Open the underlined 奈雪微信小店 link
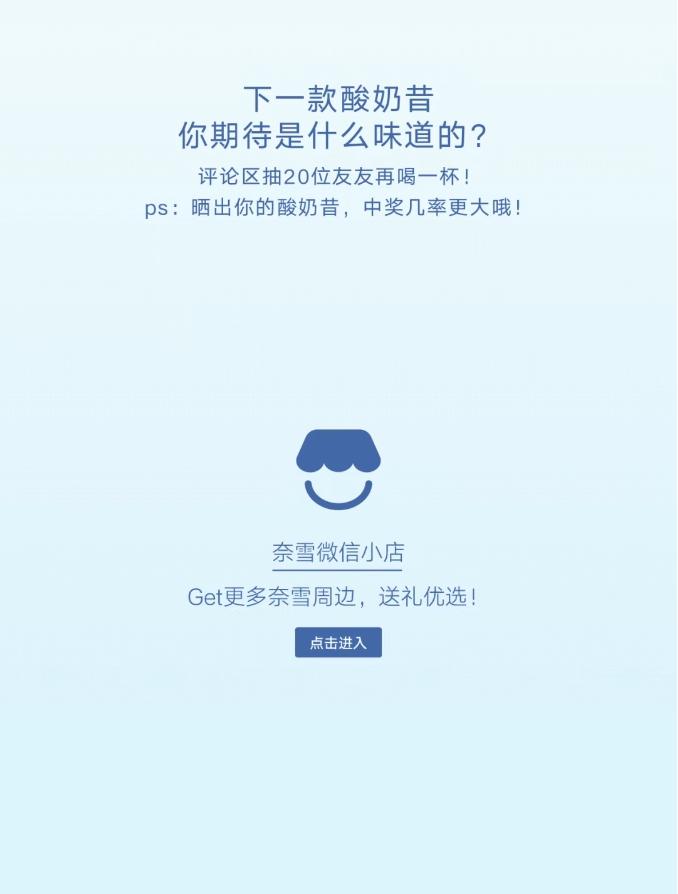678x894 pixels. 338,553
